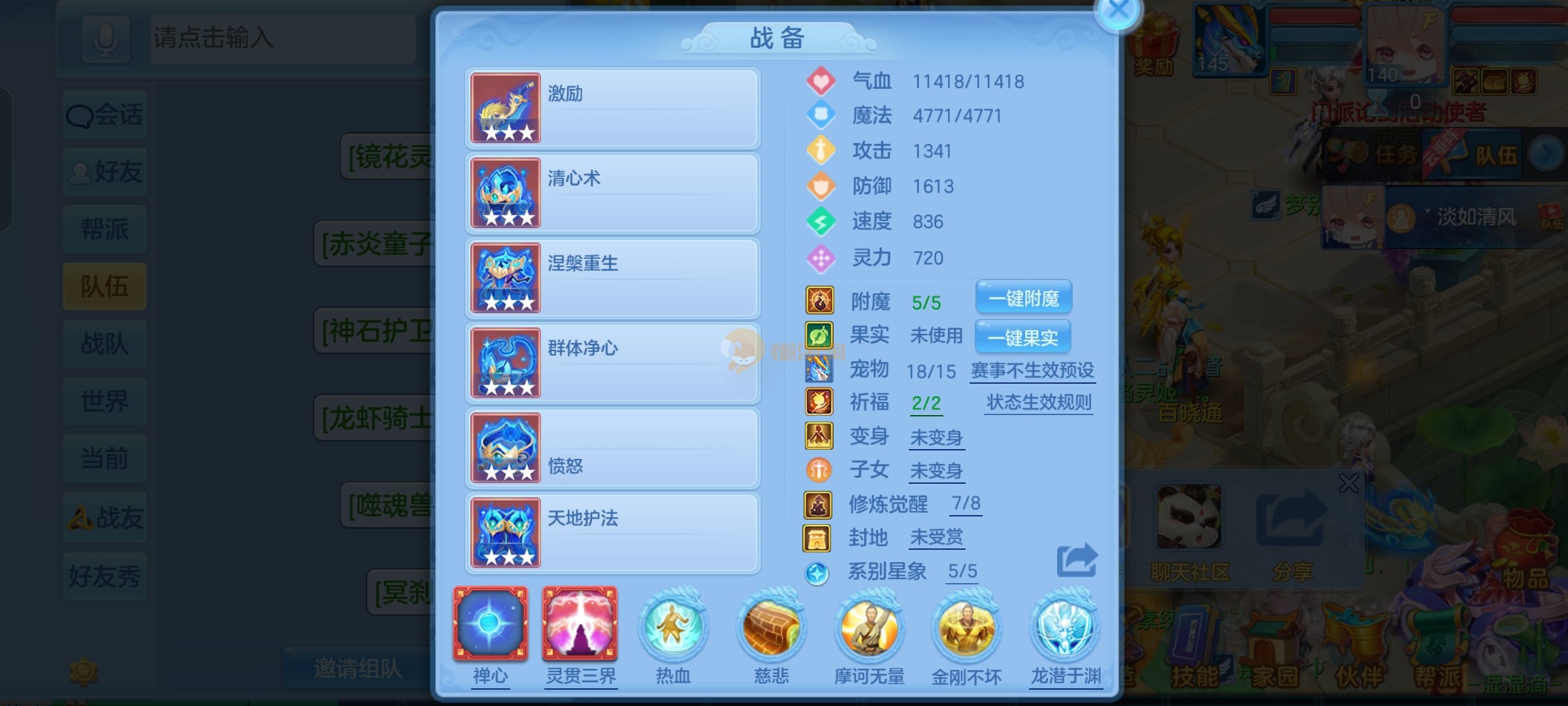The height and width of the screenshot is (706, 1568).
Task: Open the 群体净心 skill row
Action: coord(613,363)
